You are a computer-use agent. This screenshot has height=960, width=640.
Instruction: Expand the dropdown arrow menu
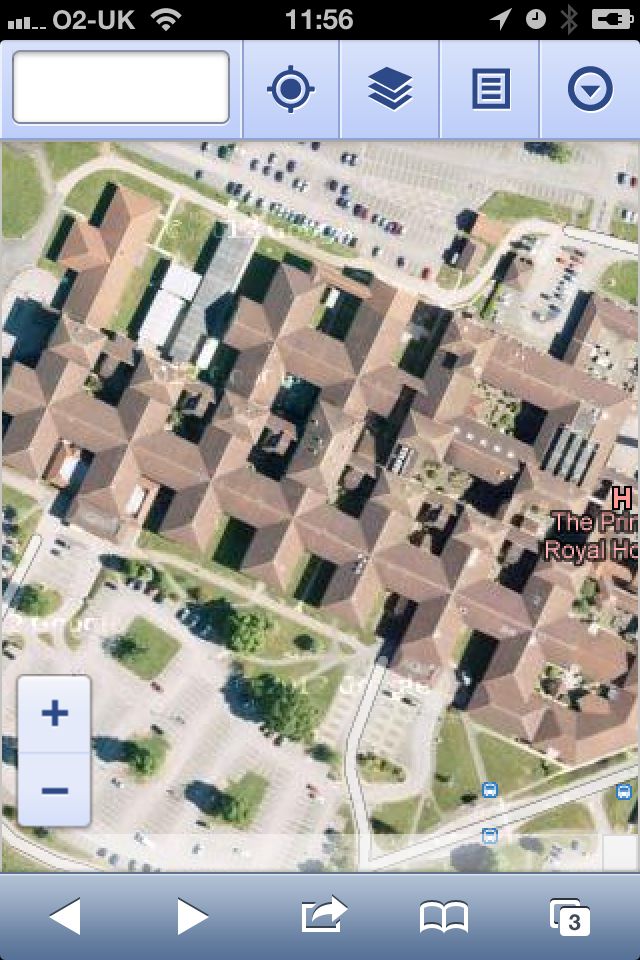(x=590, y=90)
